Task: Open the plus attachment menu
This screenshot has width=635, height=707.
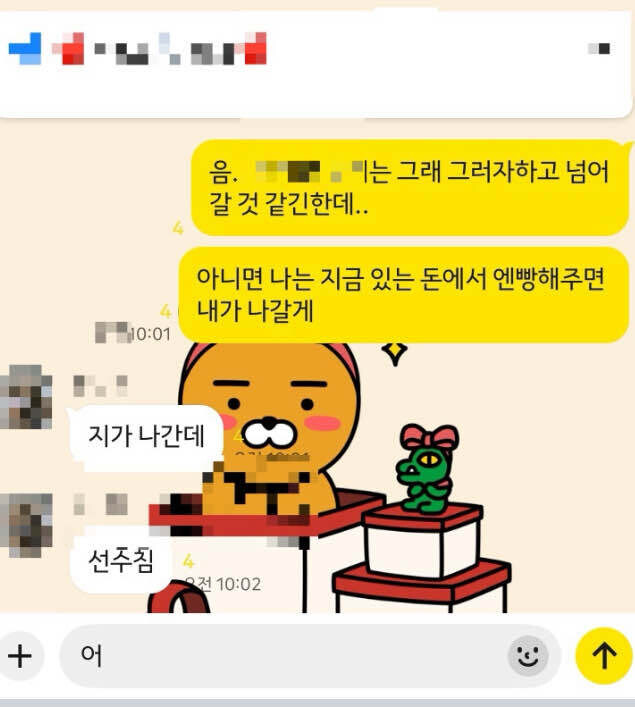Action: pyautogui.click(x=20, y=657)
